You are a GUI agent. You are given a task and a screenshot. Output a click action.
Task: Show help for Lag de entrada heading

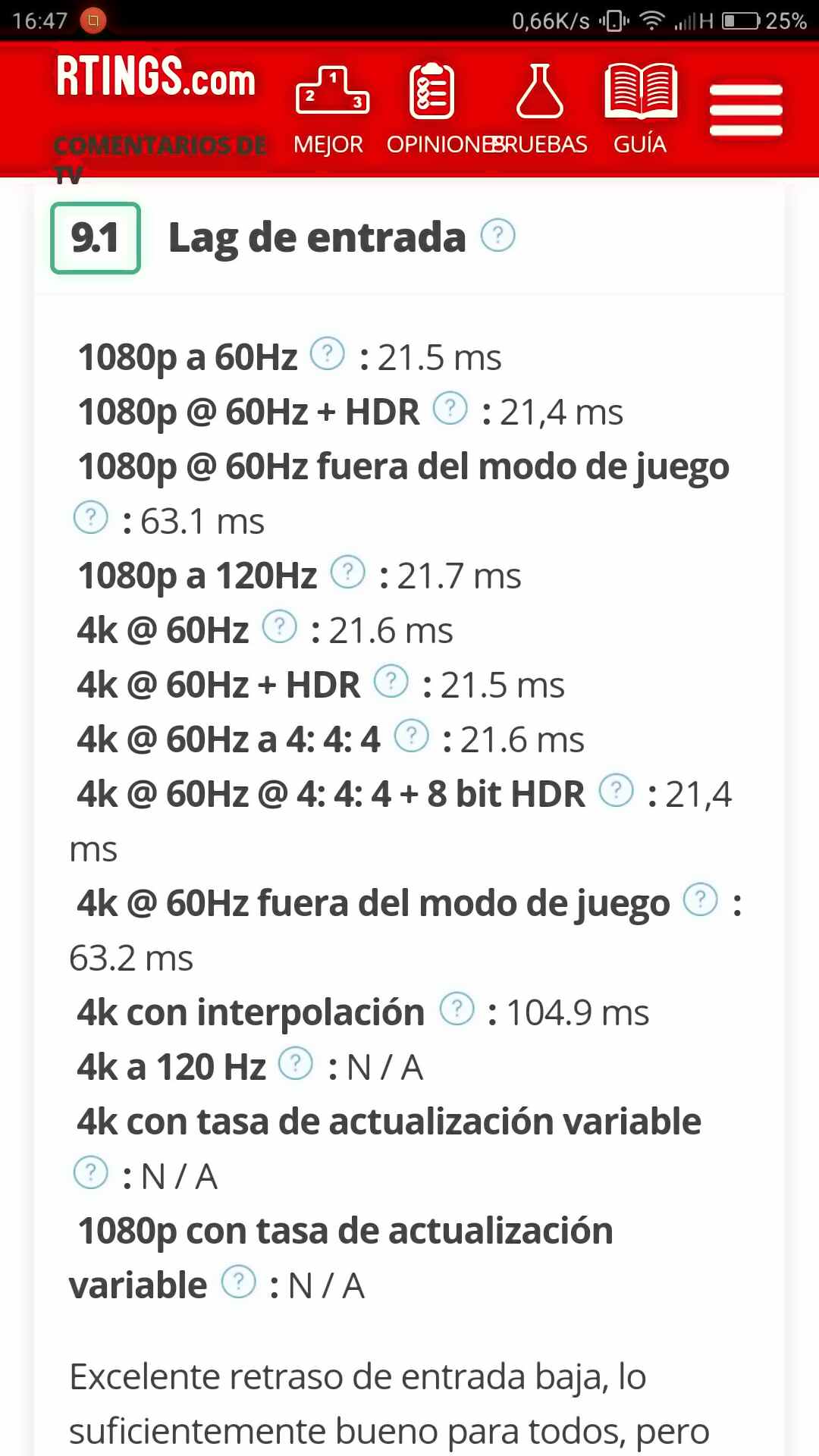(x=498, y=236)
